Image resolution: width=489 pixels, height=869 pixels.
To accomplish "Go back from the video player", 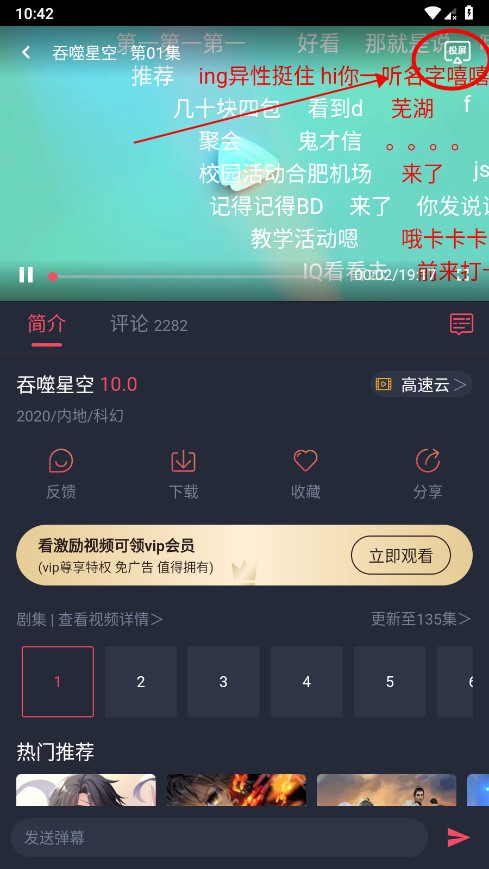I will (x=26, y=52).
